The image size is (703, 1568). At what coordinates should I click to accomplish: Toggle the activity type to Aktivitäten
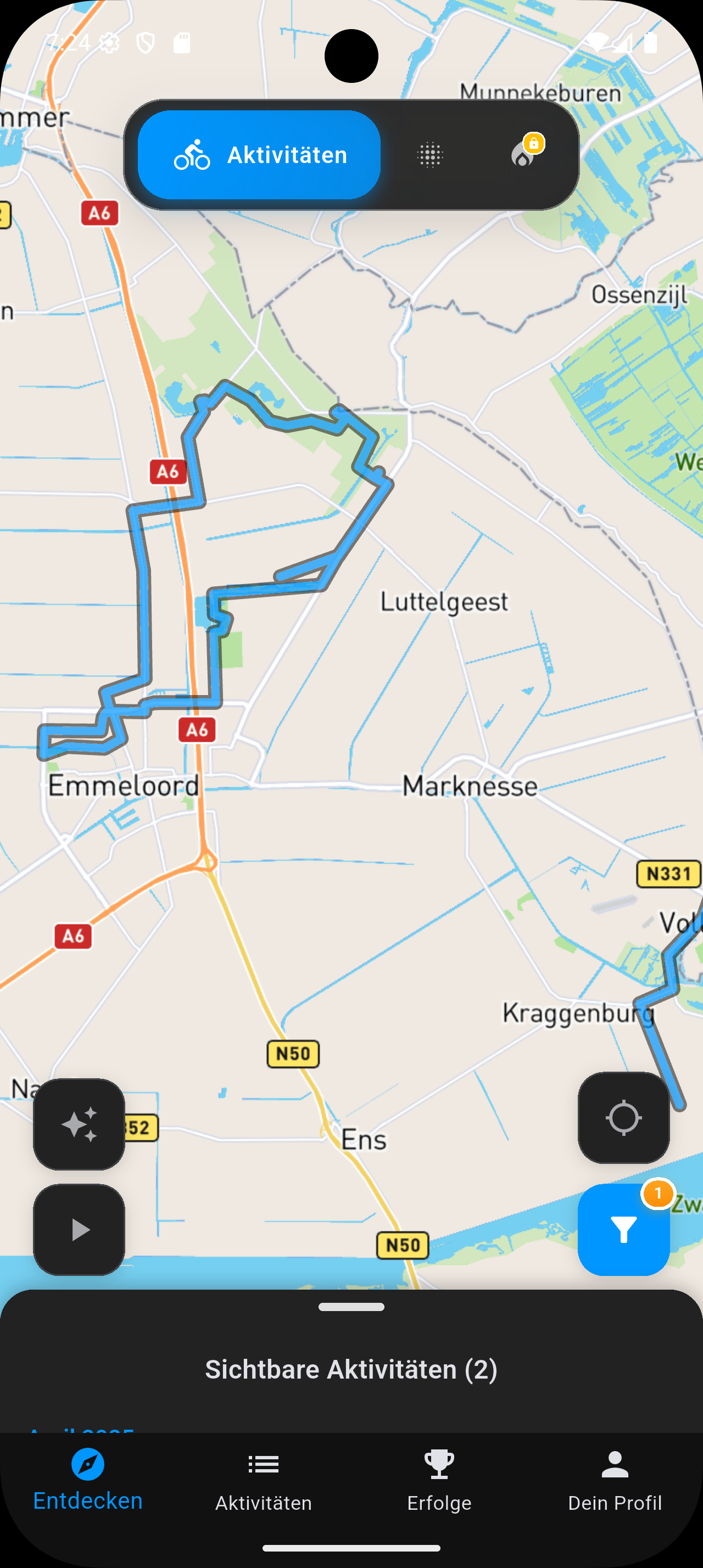pos(256,155)
